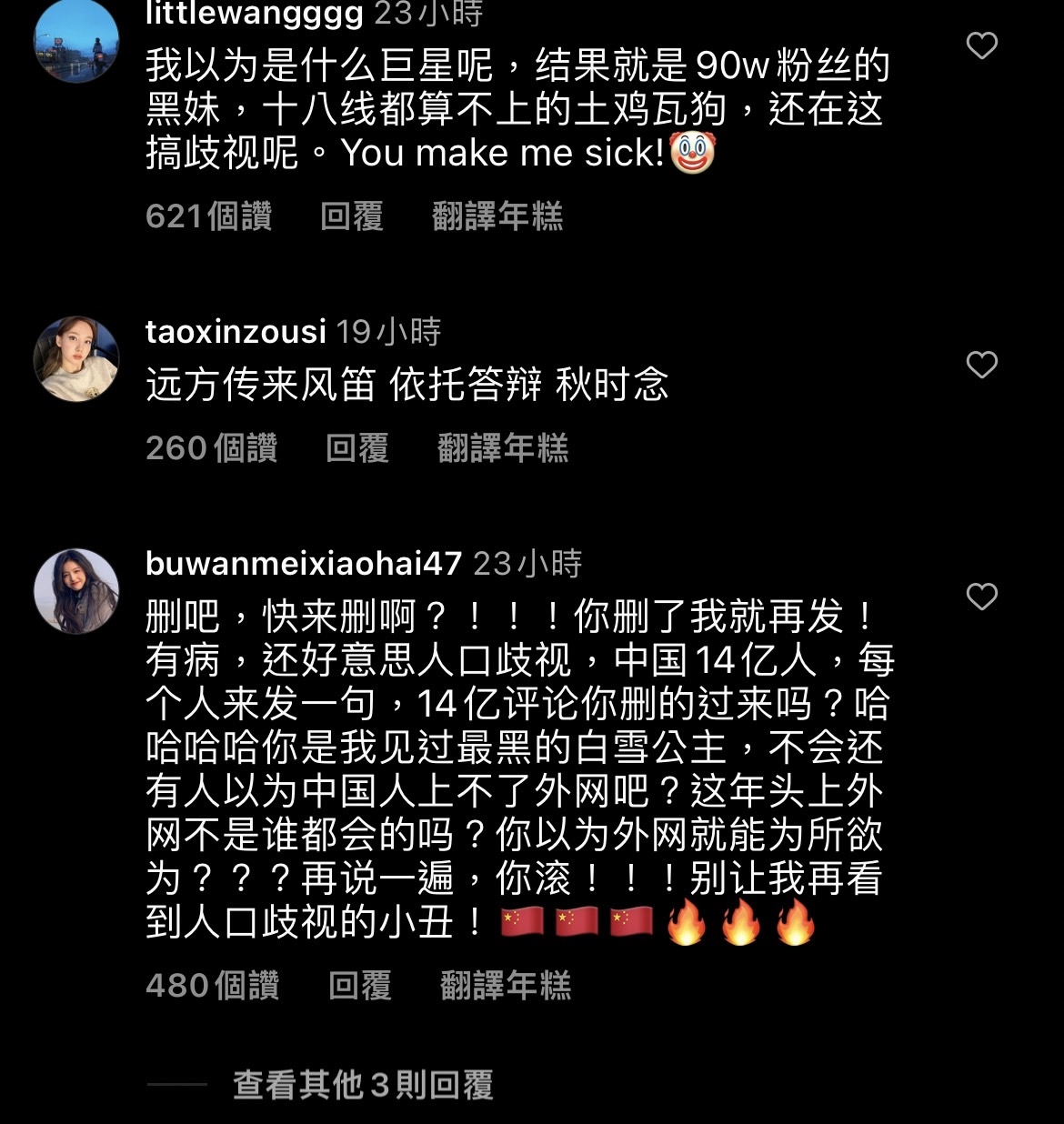Translate taoxinzousi's comment via 翻譯年糕
The height and width of the screenshot is (1124, 1064).
[501, 448]
